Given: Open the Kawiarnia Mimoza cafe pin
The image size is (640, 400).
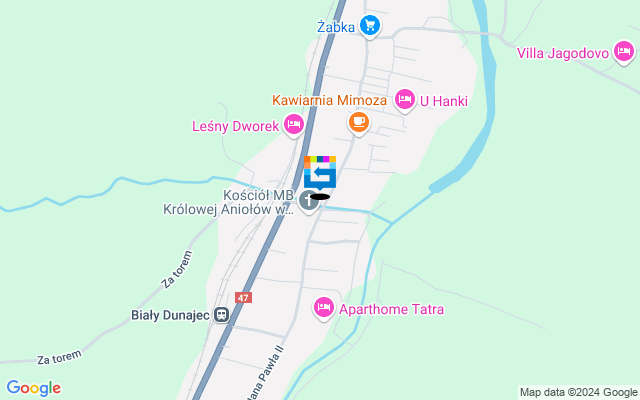Looking at the screenshot, I should point(358,122).
